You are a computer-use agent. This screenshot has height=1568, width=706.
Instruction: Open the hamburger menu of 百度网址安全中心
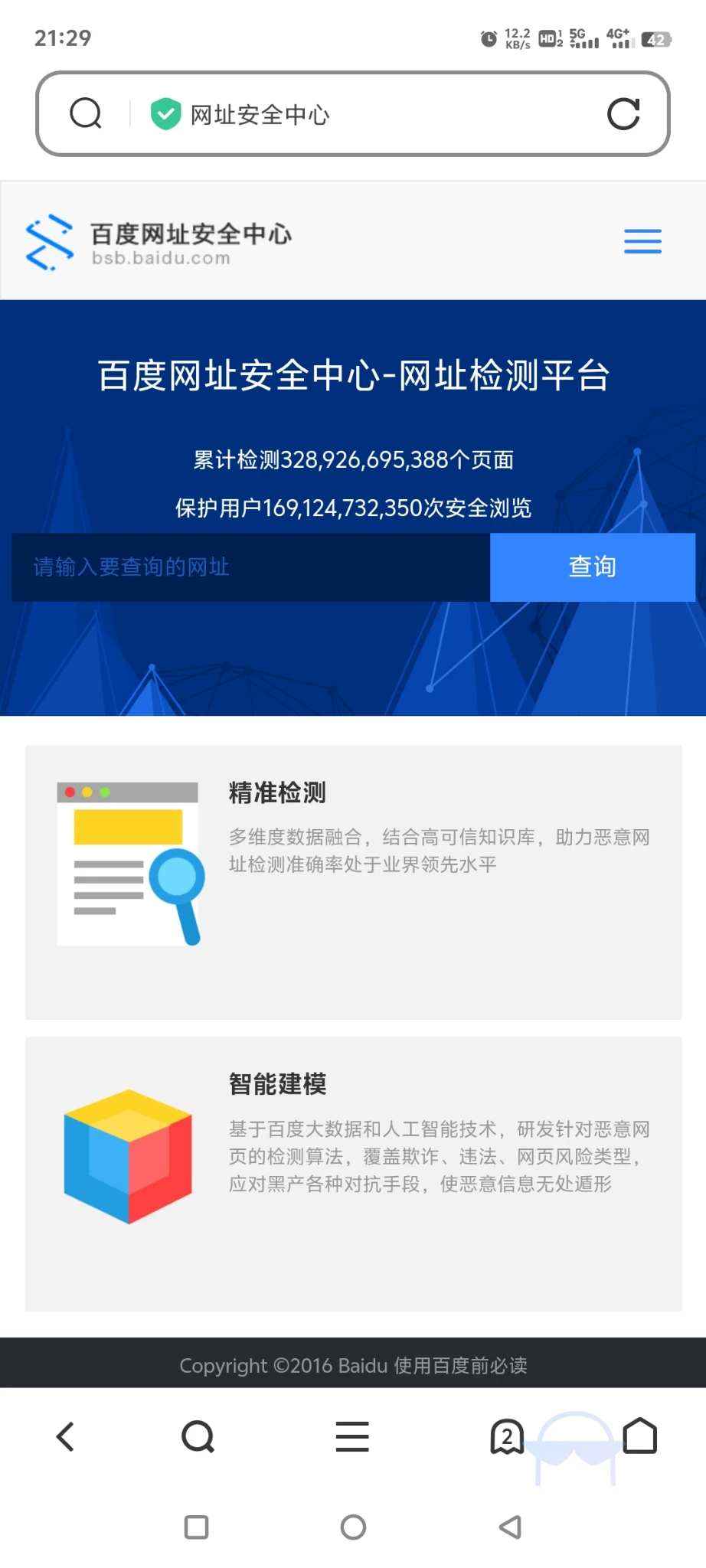pyautogui.click(x=642, y=241)
